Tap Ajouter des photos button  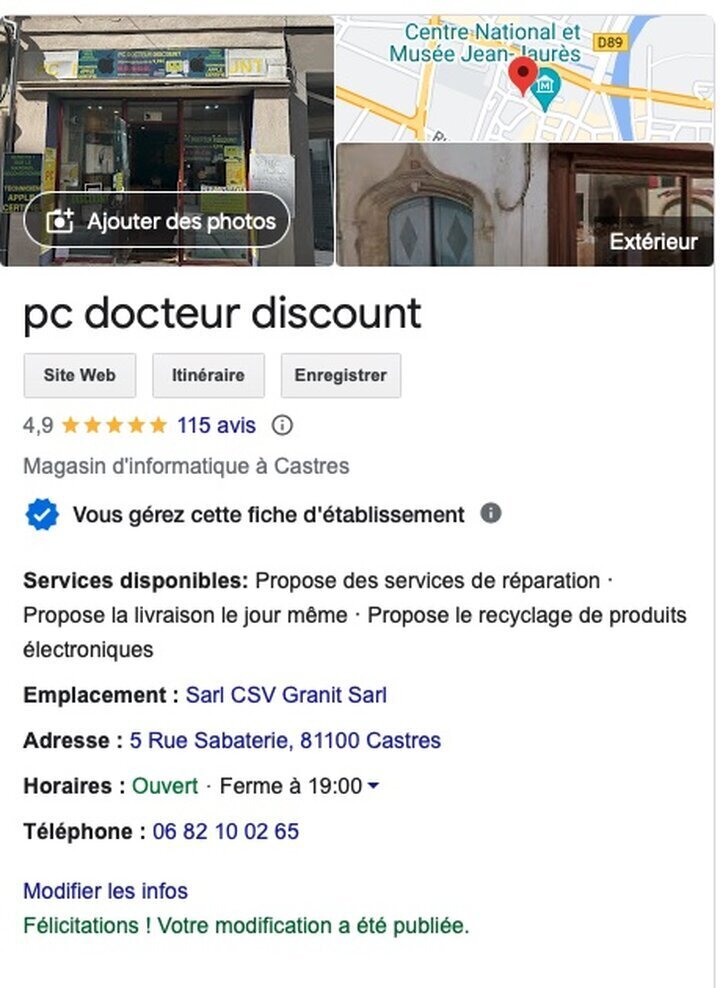coord(157,220)
